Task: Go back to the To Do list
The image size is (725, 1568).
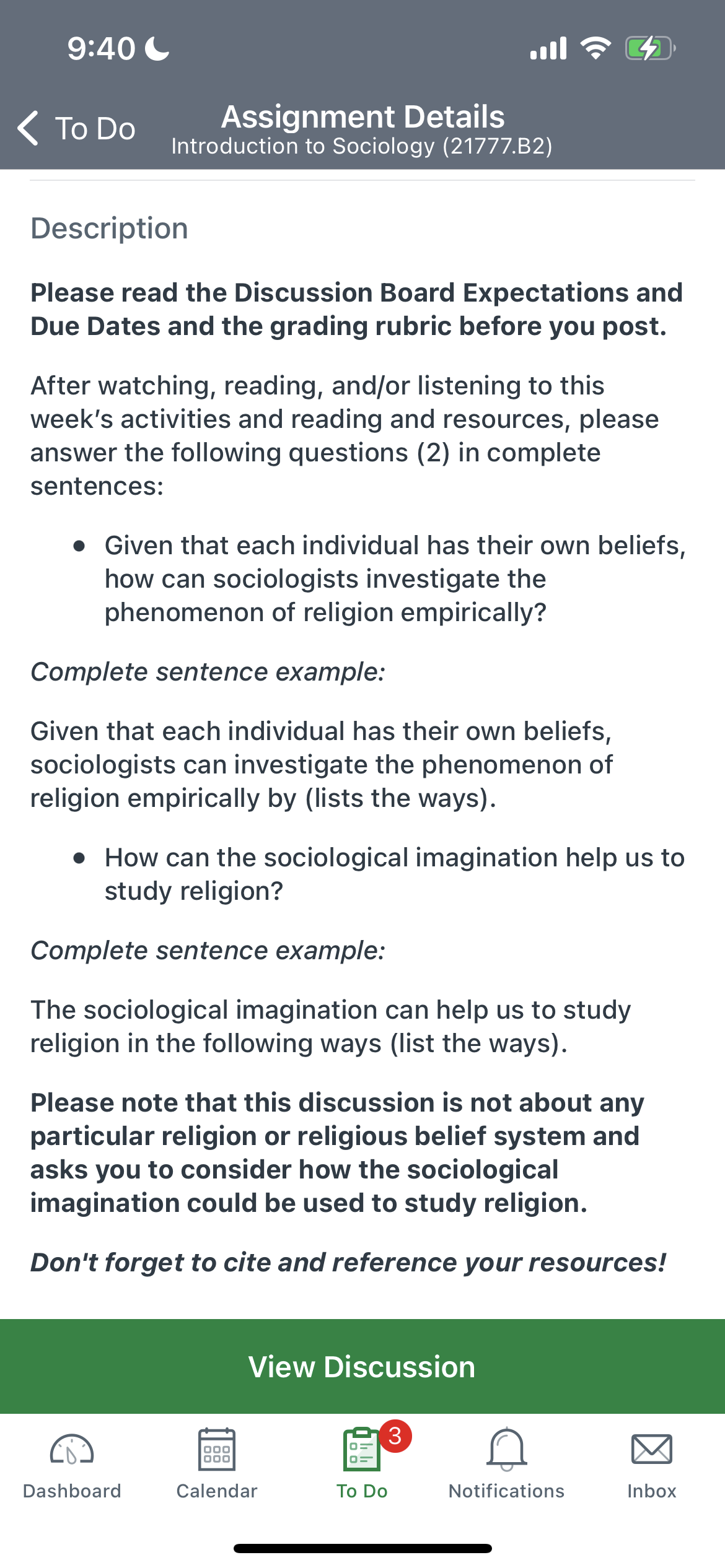Action: tap(76, 128)
